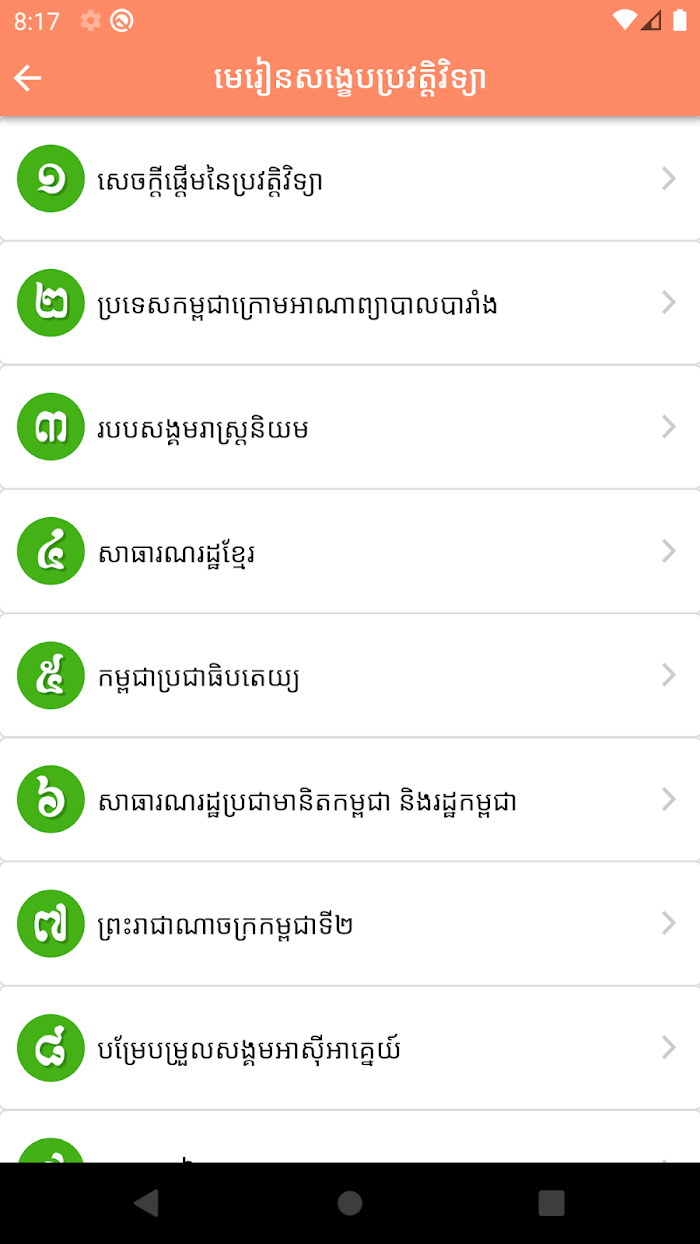Viewport: 700px width, 1244px height.
Task: Select lesson ៣ របបសង្គមរាស្ត្រនិយម
Action: click(350, 427)
